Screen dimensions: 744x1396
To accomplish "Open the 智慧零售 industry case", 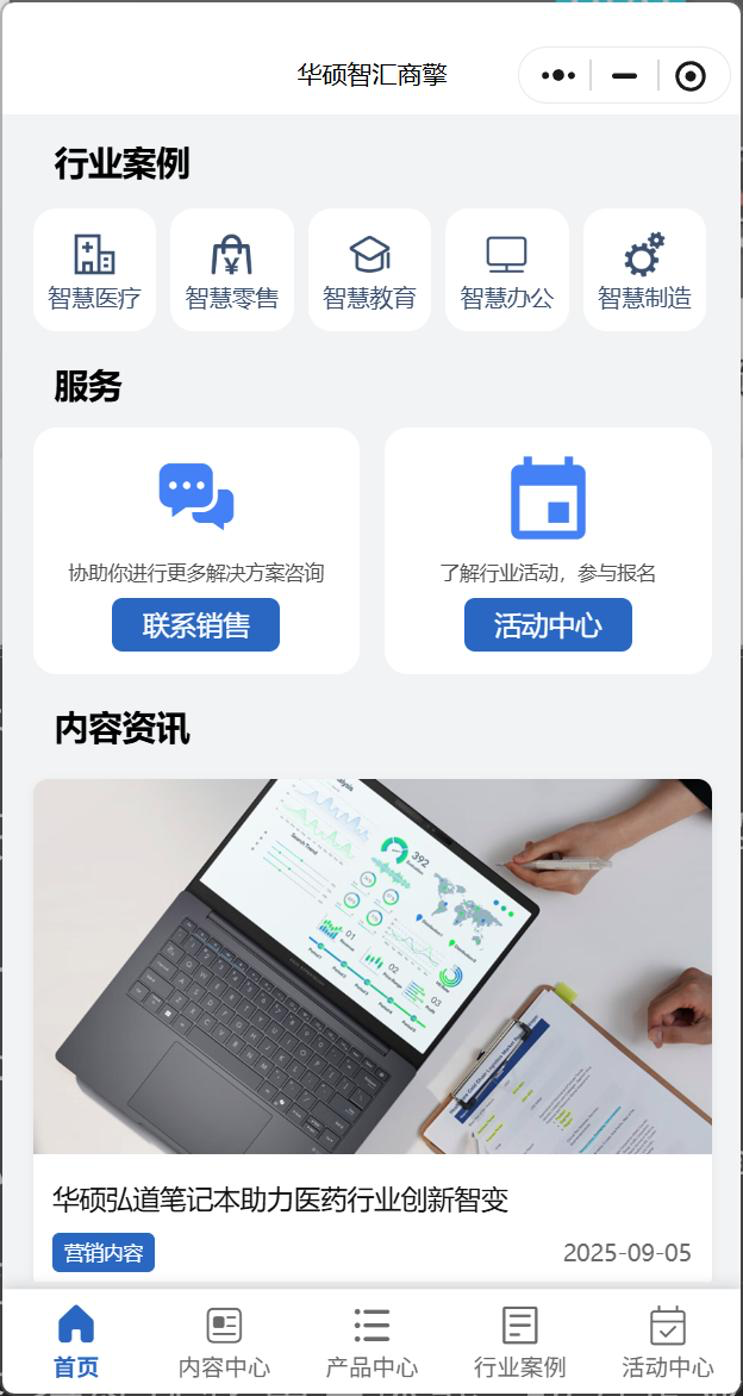I will [x=232, y=270].
